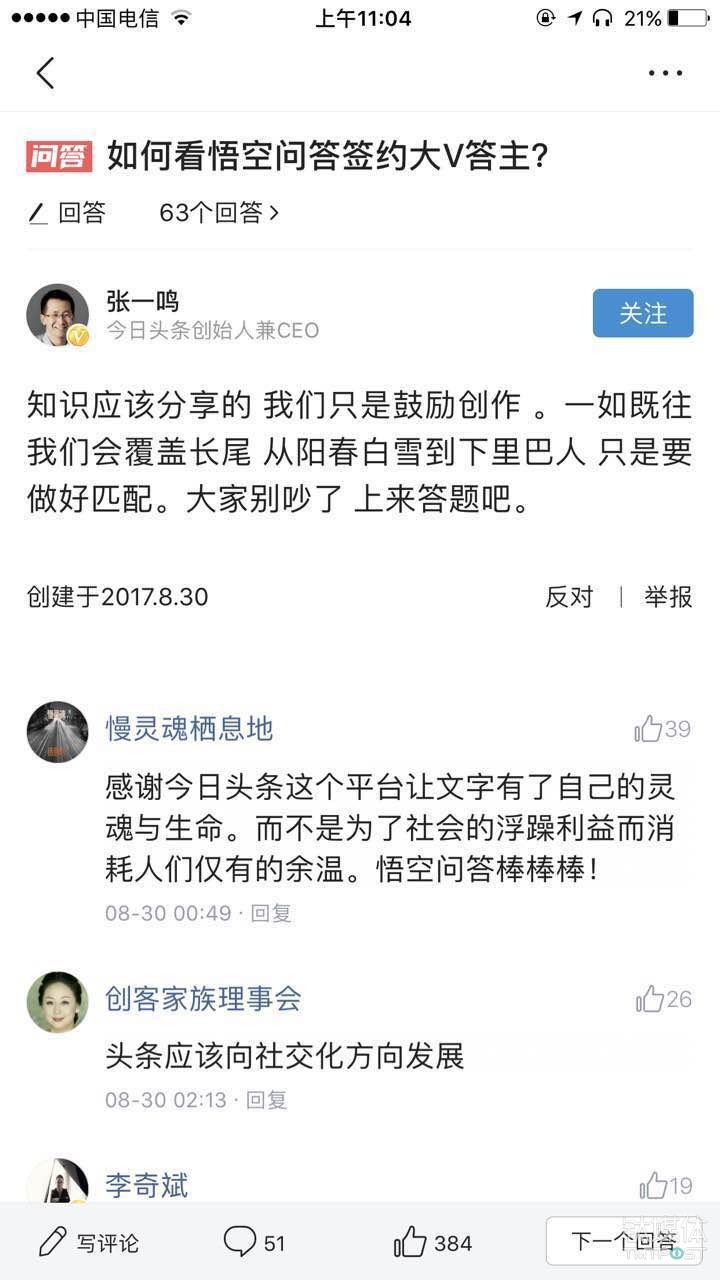Image resolution: width=720 pixels, height=1280 pixels.
Task: Like the comment by 创客家族理事会
Action: [x=663, y=999]
